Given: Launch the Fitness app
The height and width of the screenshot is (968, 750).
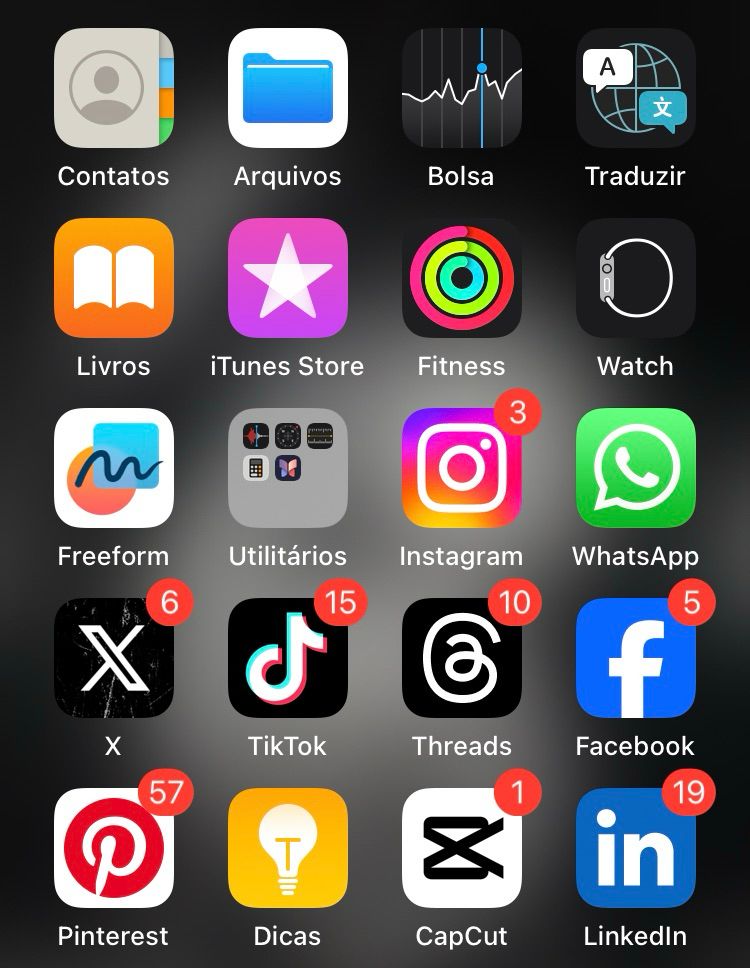Looking at the screenshot, I should (461, 278).
